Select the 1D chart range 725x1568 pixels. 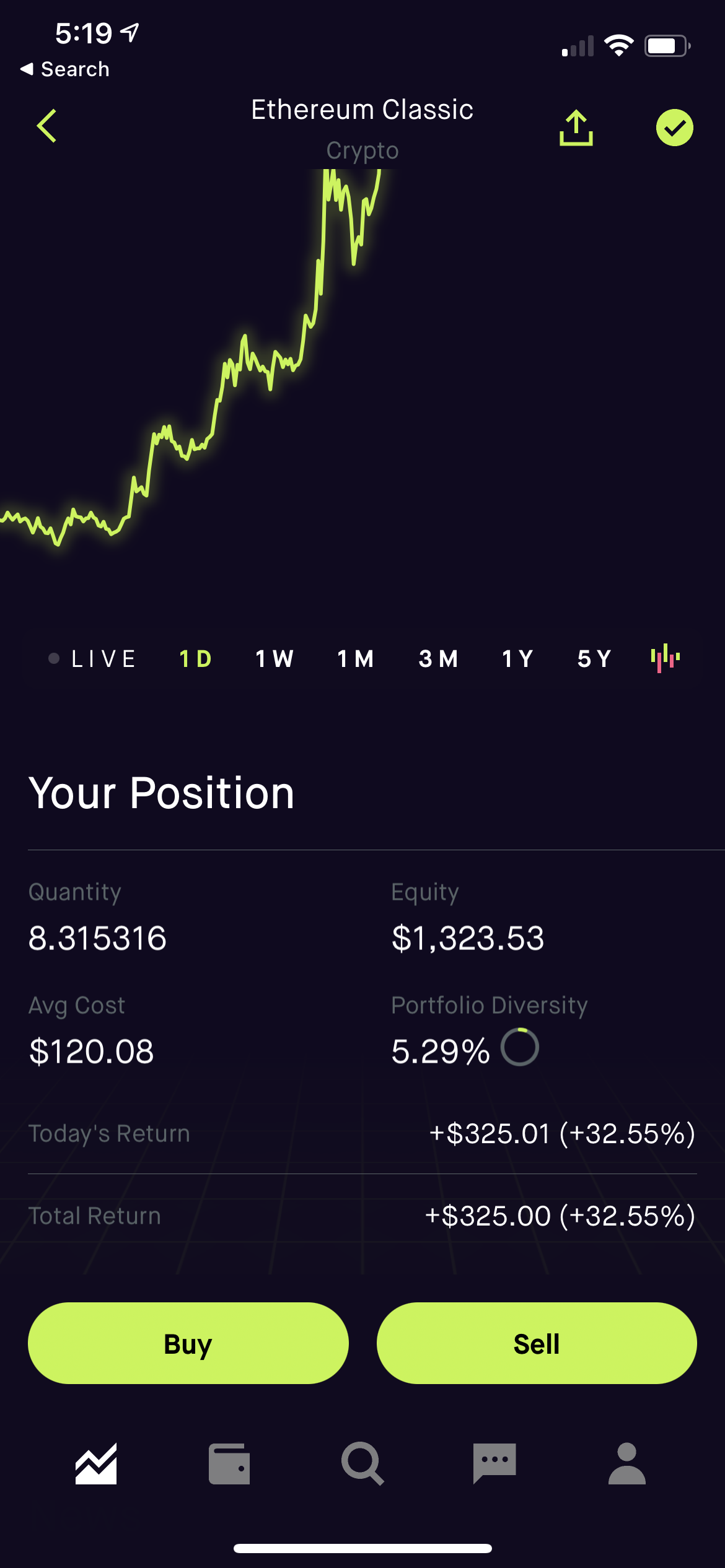(x=196, y=659)
